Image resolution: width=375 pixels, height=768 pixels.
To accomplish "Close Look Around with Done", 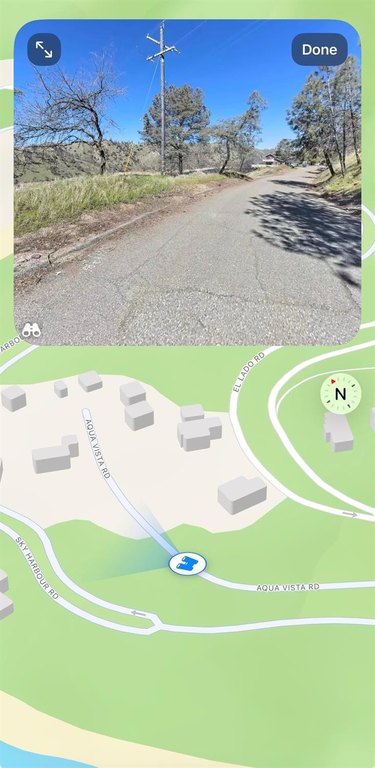I will click(319, 49).
